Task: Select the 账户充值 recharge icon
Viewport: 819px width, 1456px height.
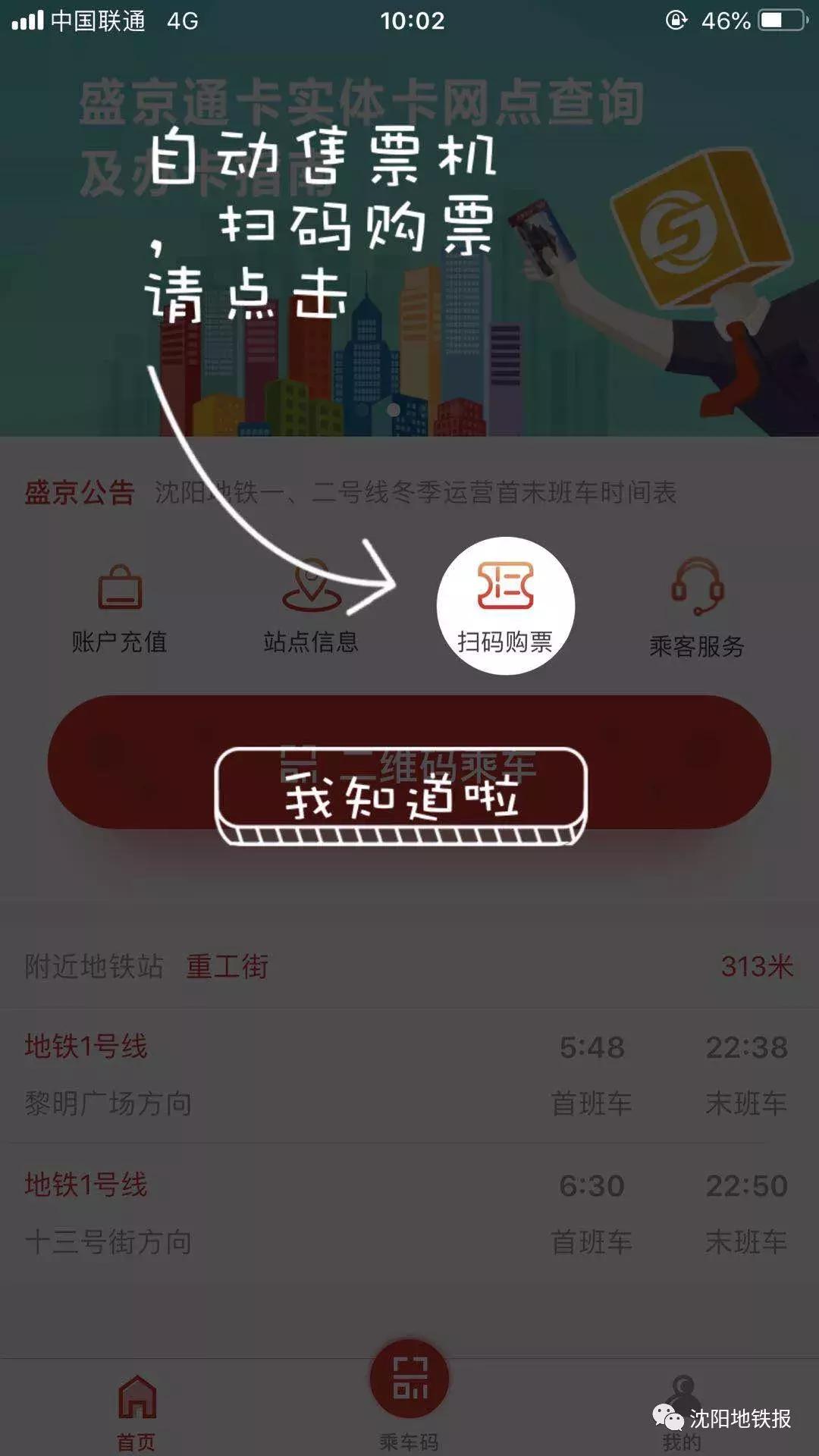Action: point(121,599)
